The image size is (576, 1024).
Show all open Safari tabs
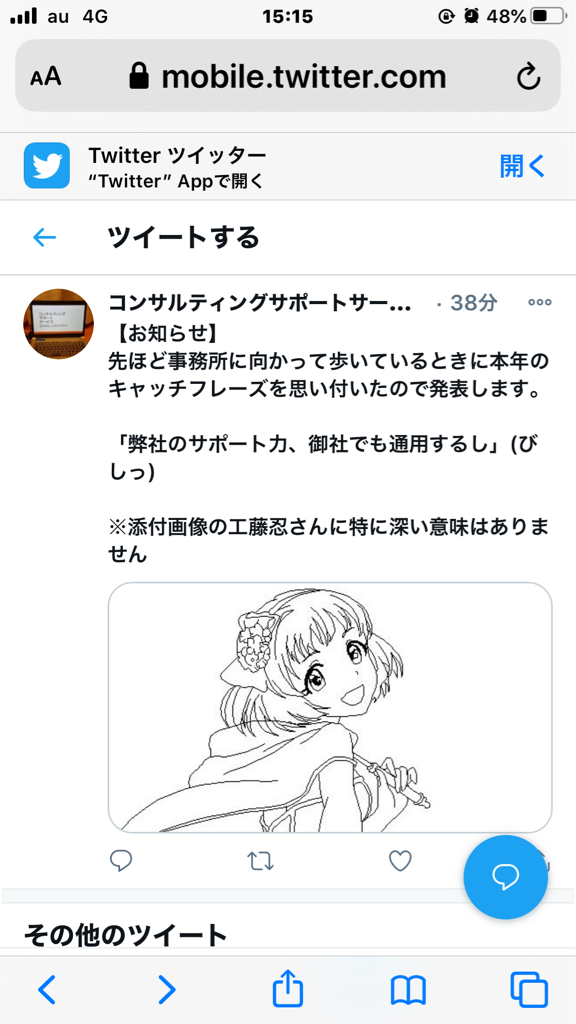coord(529,990)
